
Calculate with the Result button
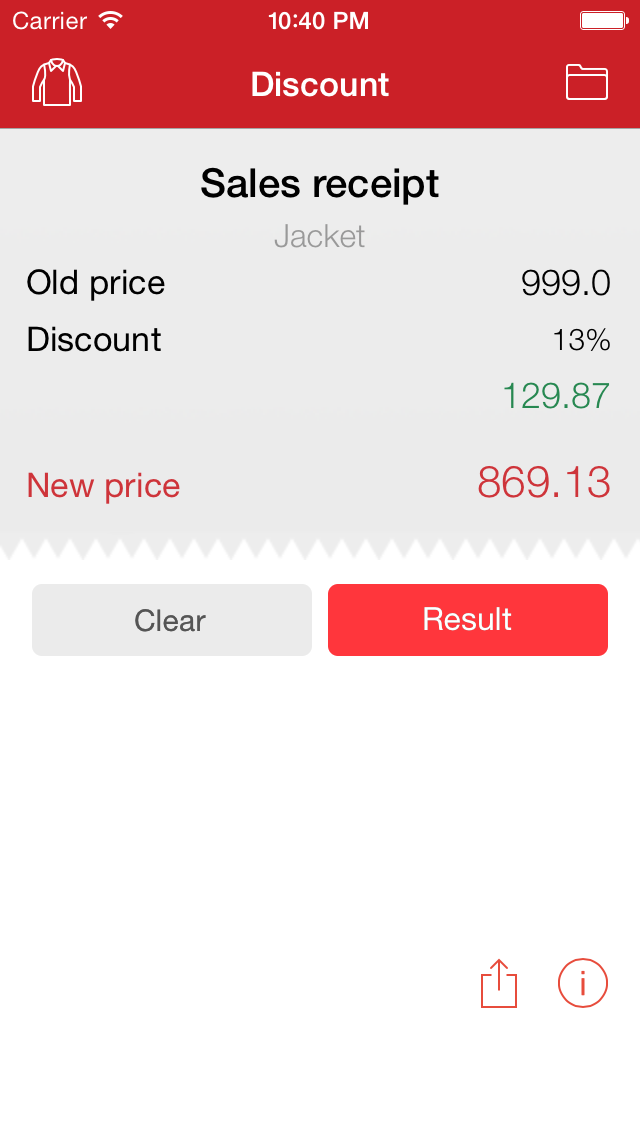(x=467, y=620)
